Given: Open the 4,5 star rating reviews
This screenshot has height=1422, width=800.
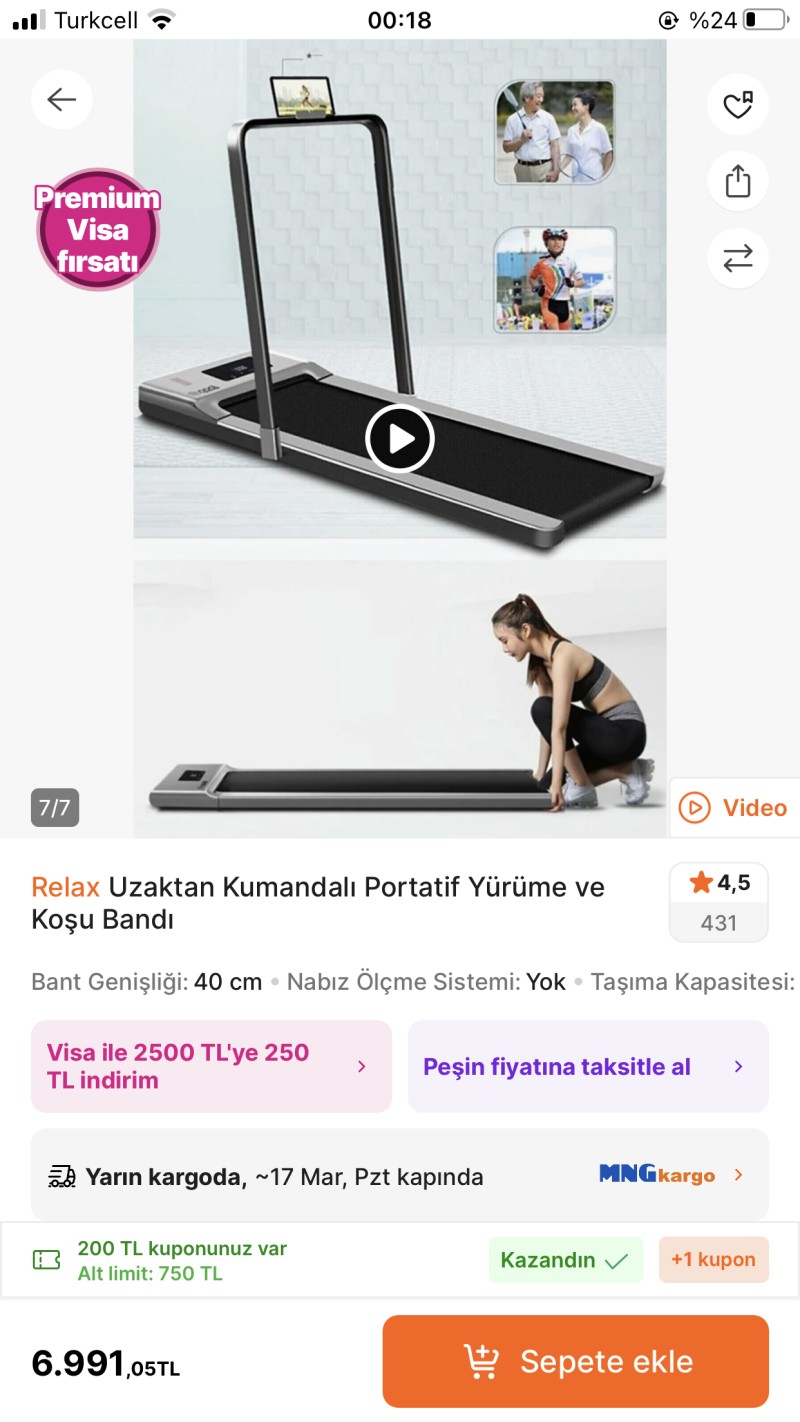Looking at the screenshot, I should click(719, 902).
